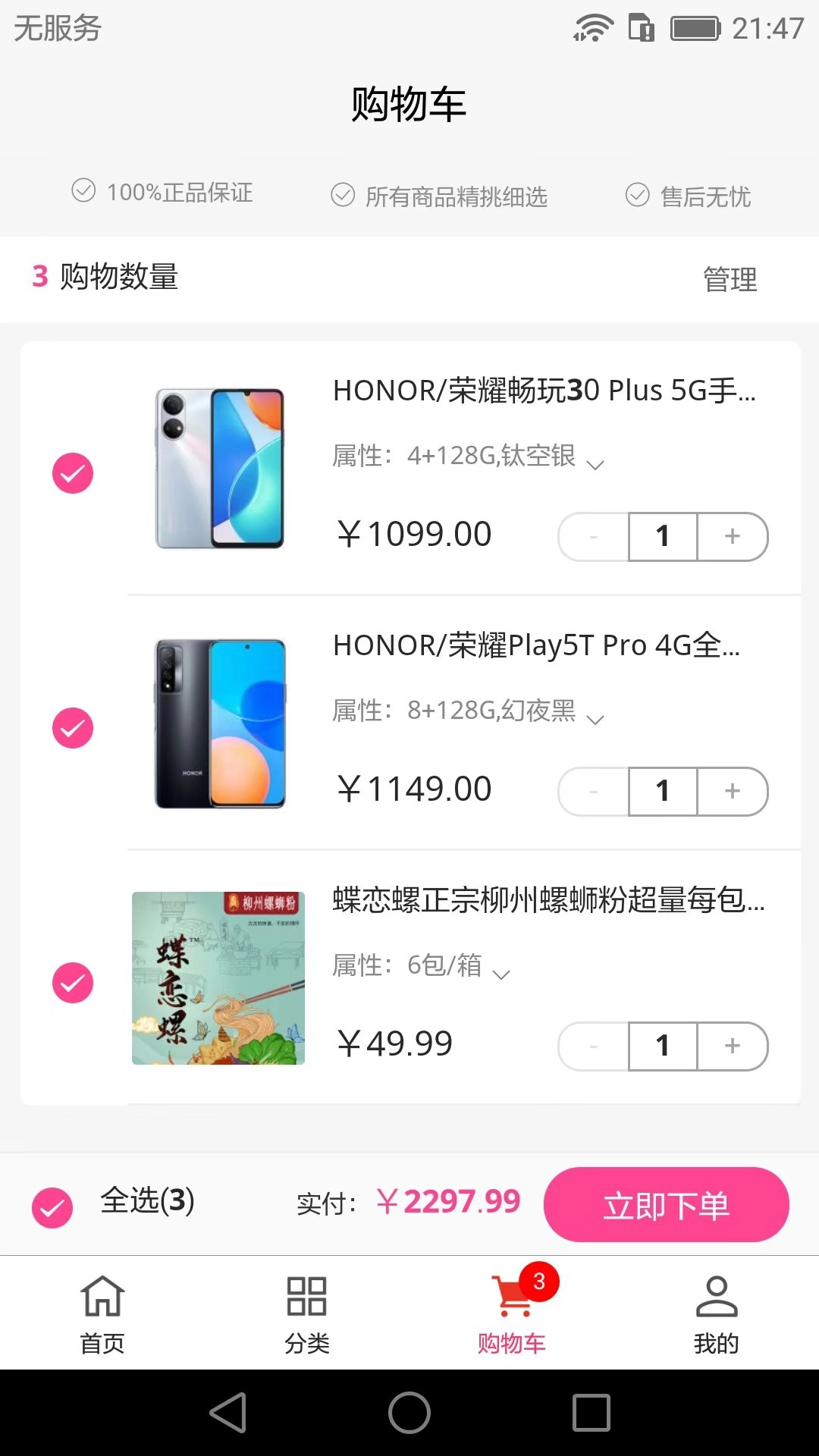Screen dimensions: 819x1456
Task: Increase 螺蛳粉 quantity with plus stepper
Action: point(731,1046)
